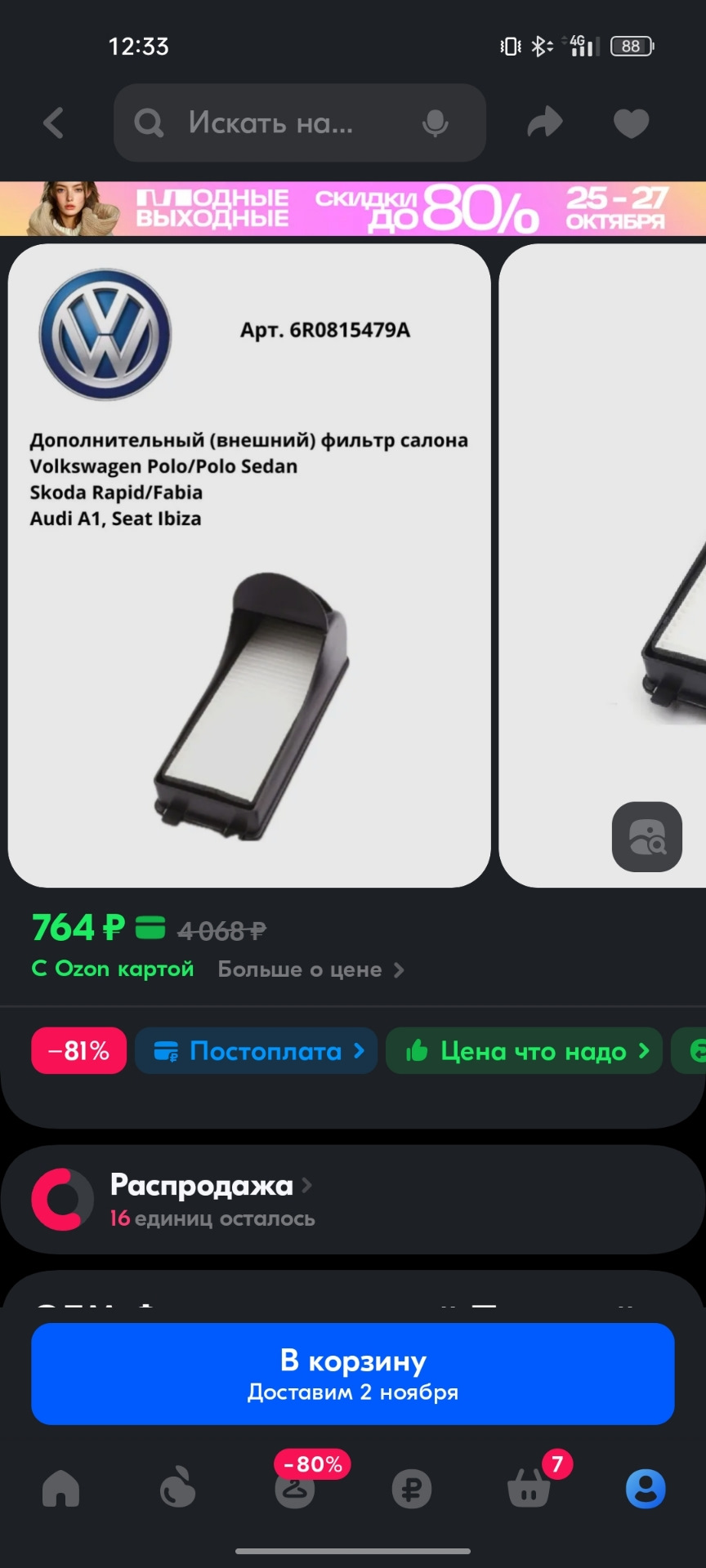706x1568 pixels.
Task: Add the product to favorites
Action: point(631,123)
